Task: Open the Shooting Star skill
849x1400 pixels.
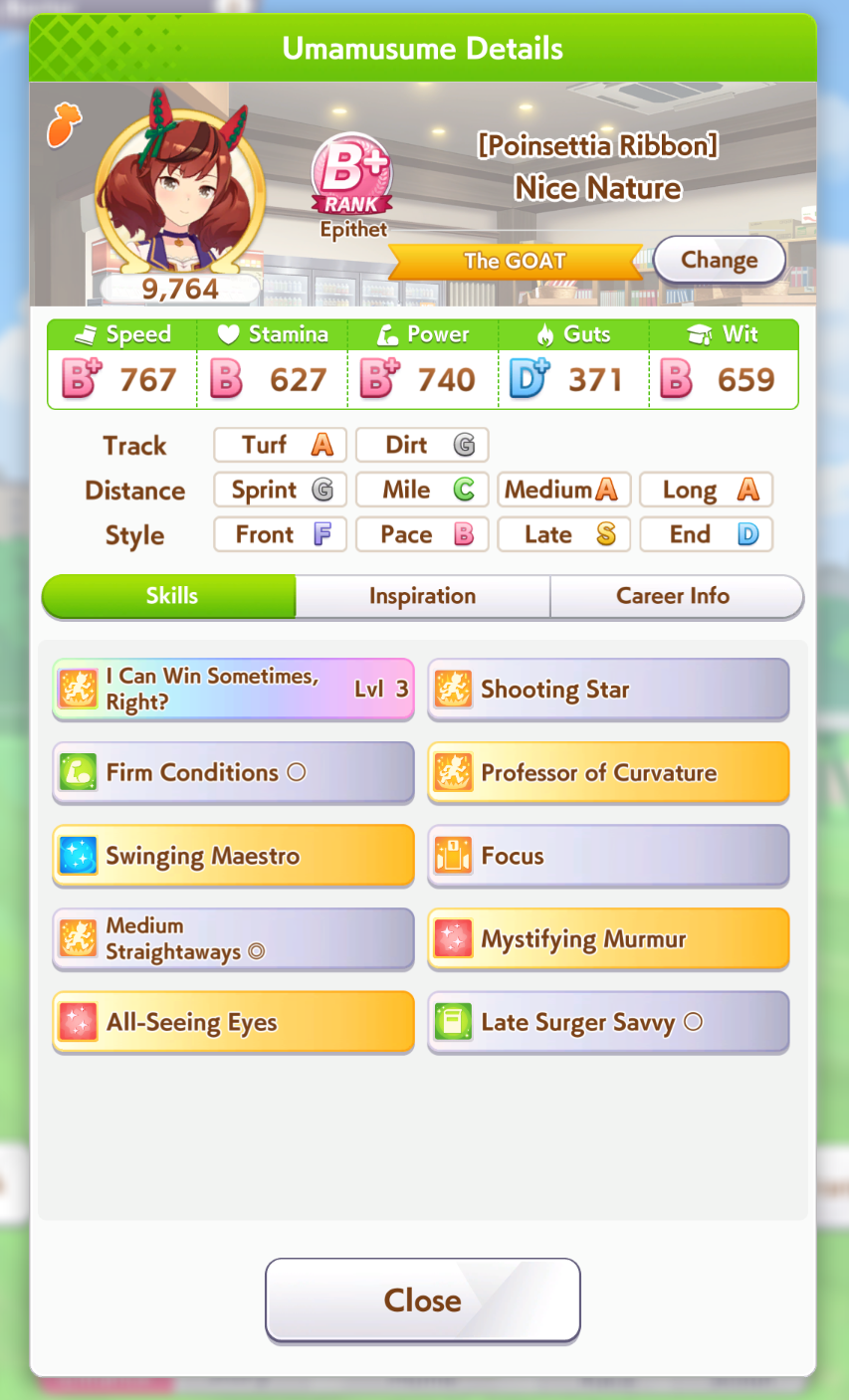Action: coord(609,689)
